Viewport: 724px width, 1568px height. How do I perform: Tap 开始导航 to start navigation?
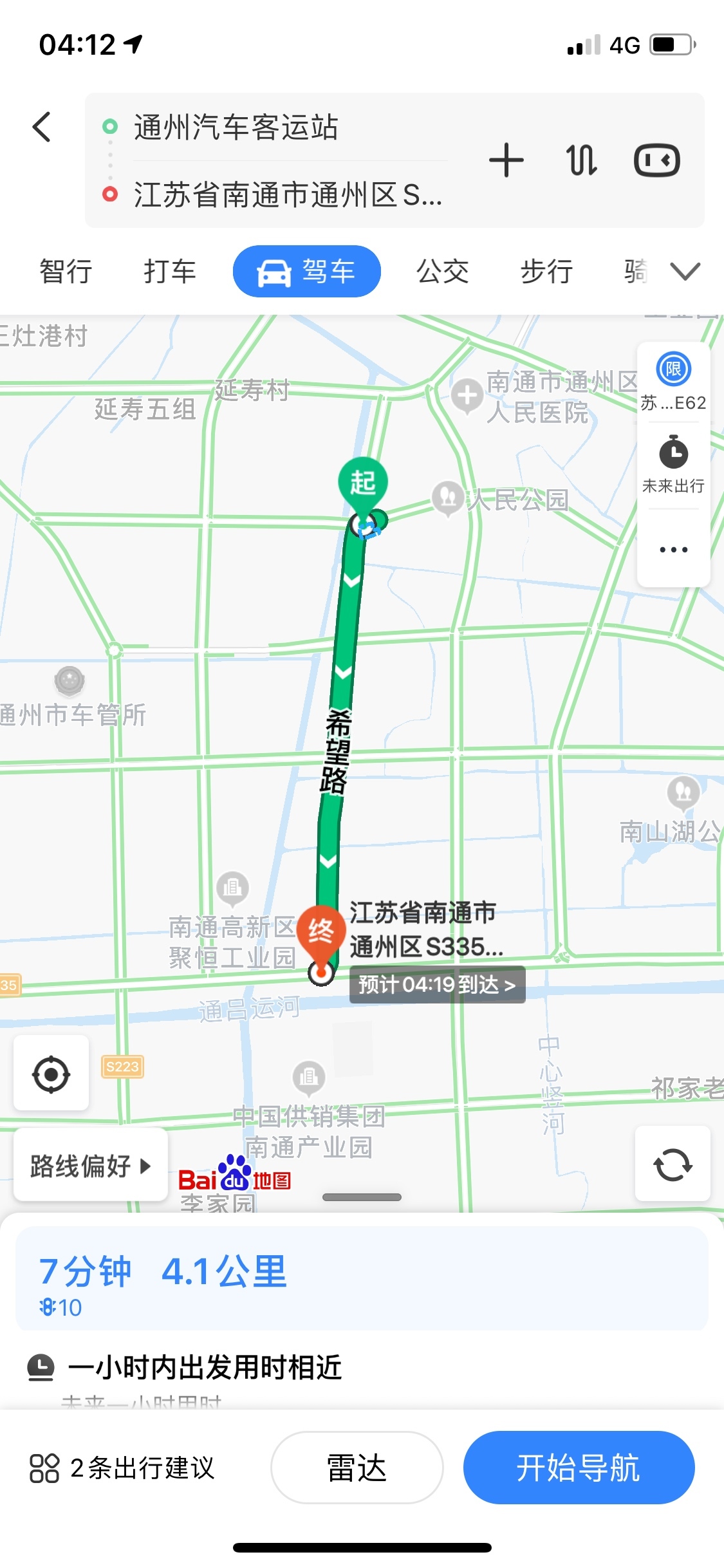579,1468
